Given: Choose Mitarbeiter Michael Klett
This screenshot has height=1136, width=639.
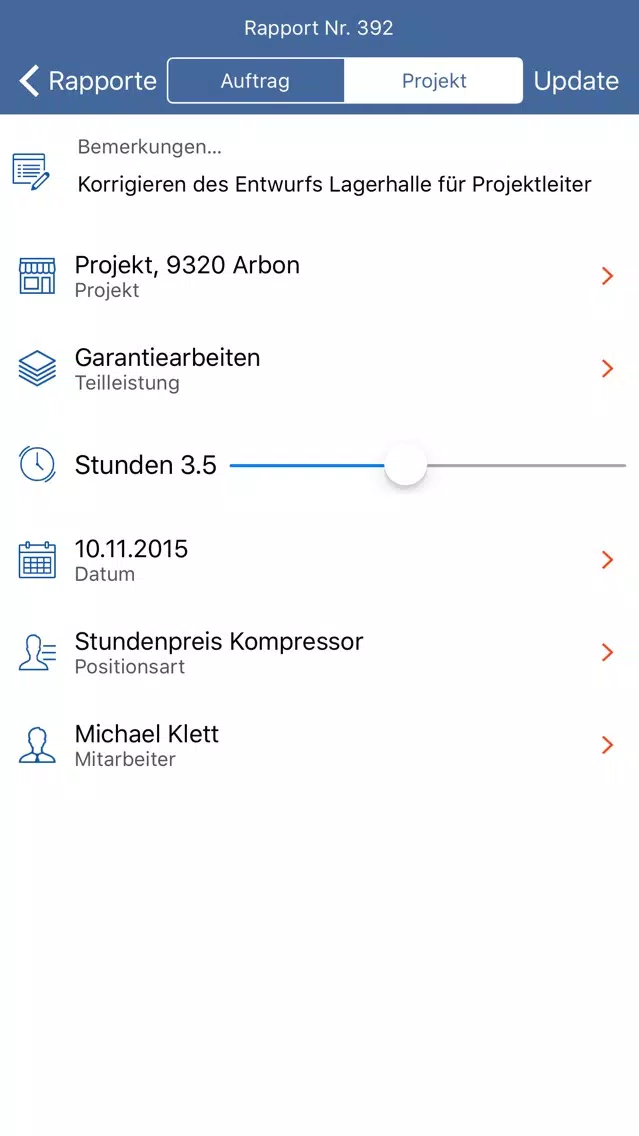Looking at the screenshot, I should click(320, 746).
